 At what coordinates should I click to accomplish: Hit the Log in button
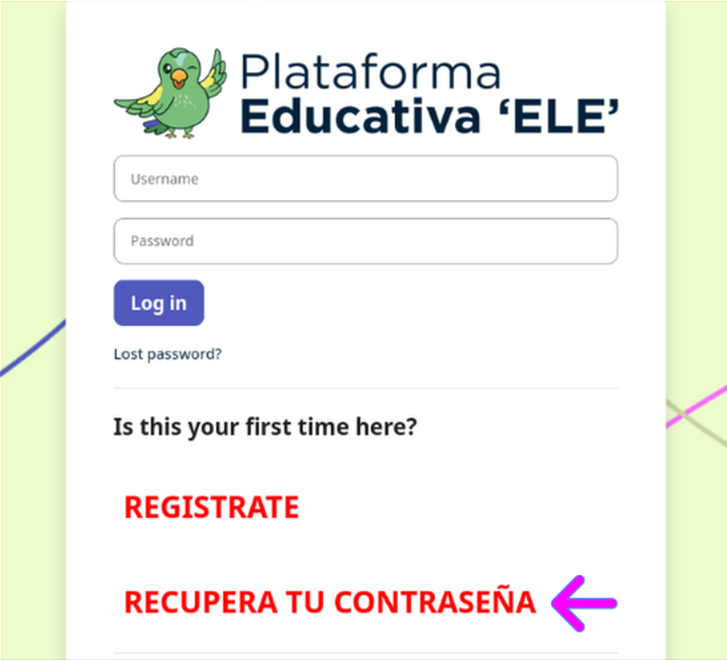[x=158, y=303]
